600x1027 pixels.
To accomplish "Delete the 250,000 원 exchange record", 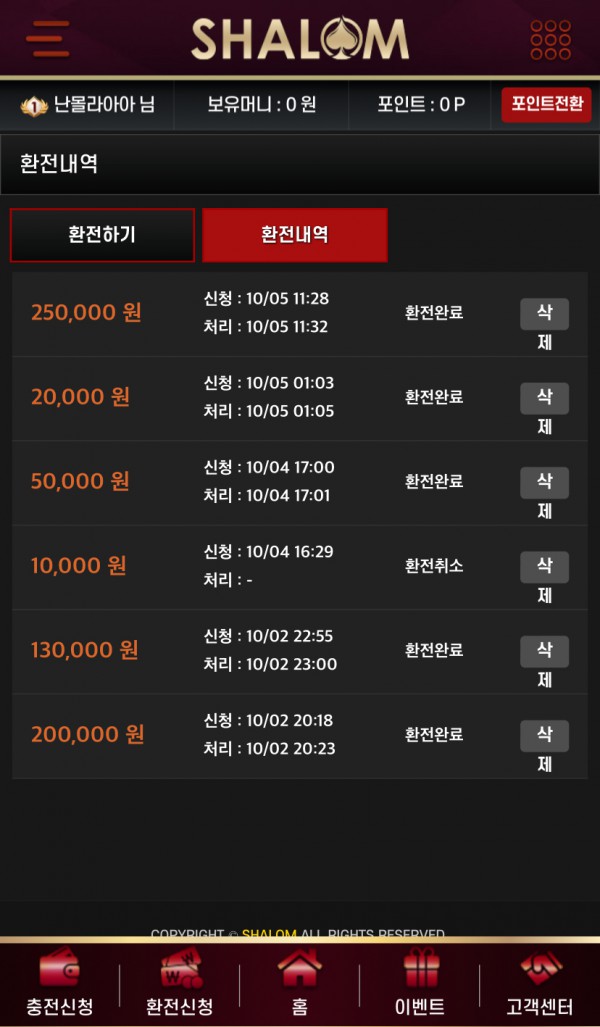I will [544, 314].
